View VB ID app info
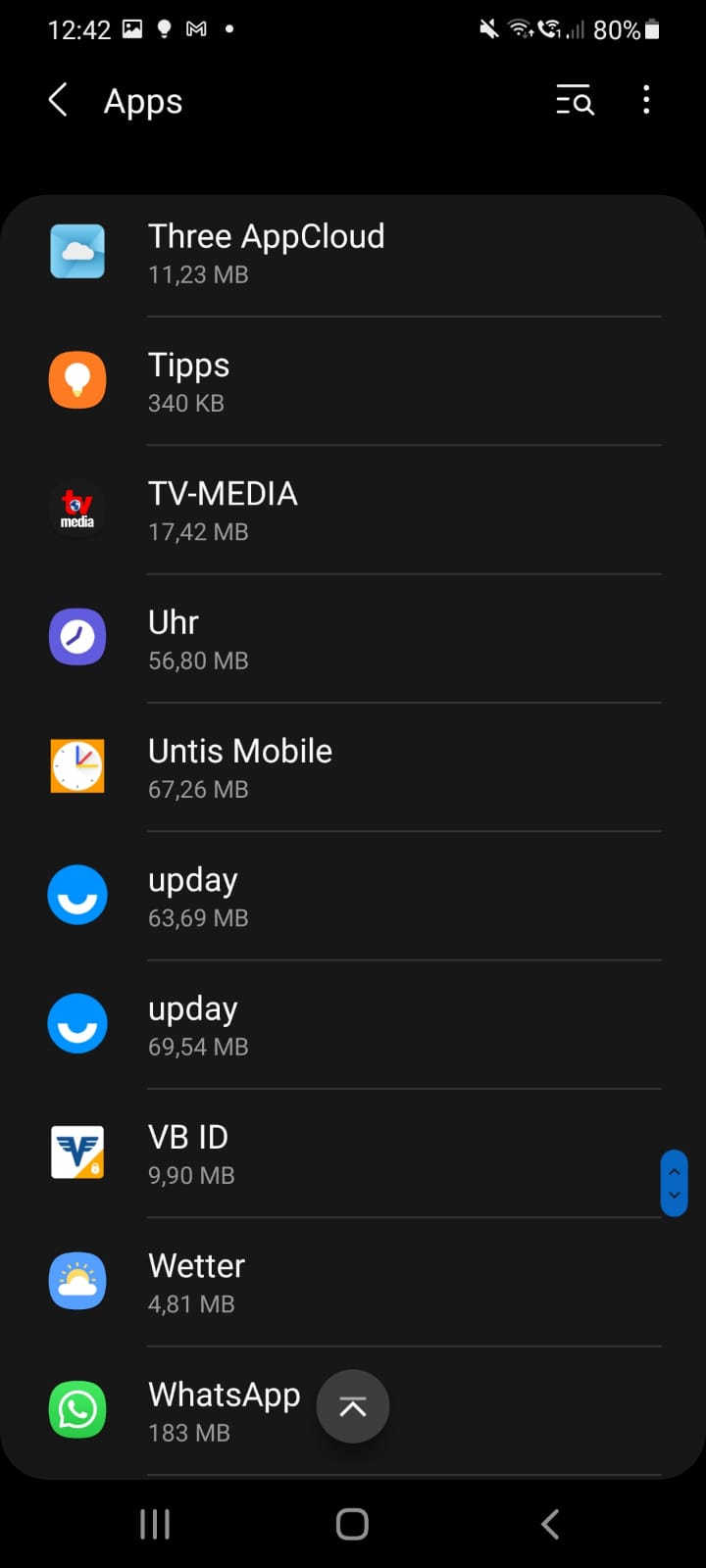Viewport: 706px width, 1568px height. tap(353, 1152)
